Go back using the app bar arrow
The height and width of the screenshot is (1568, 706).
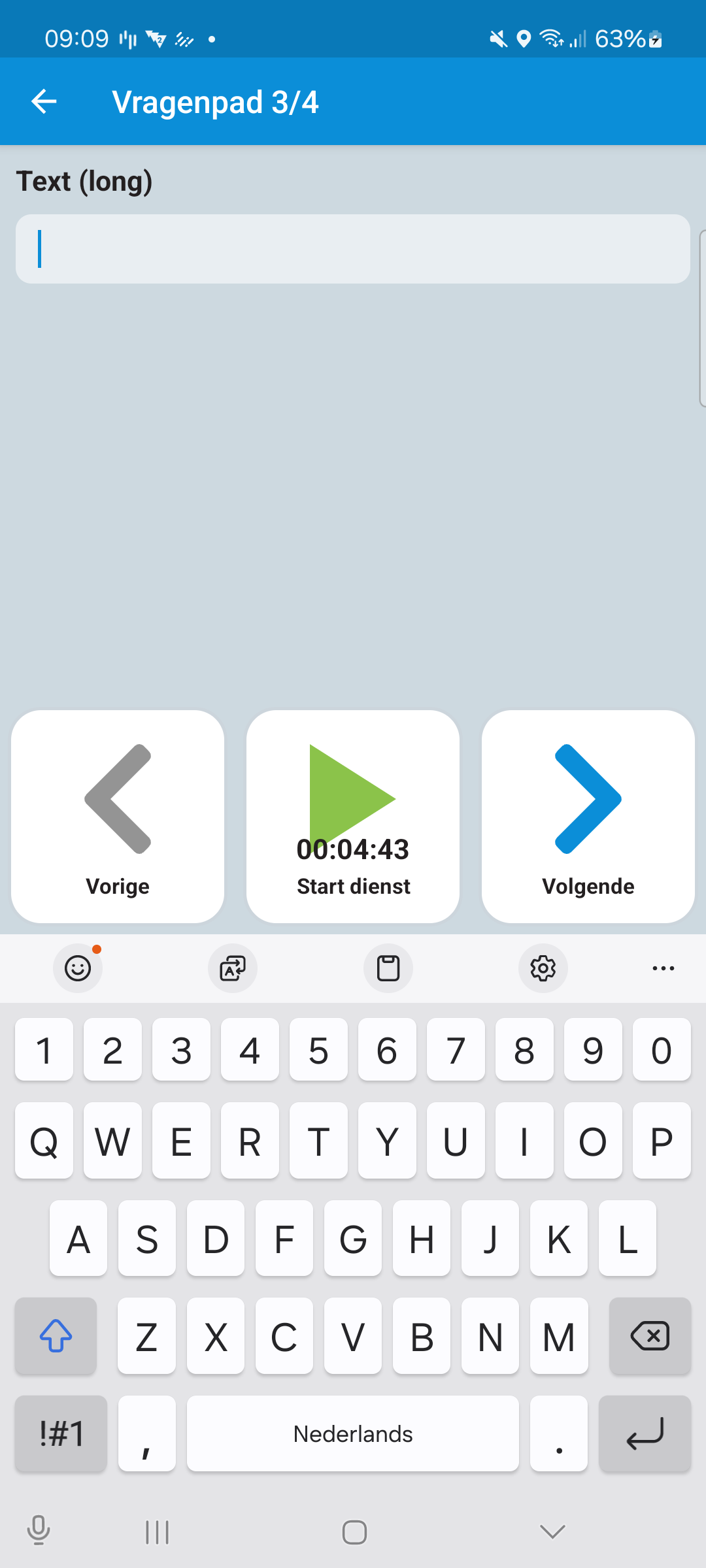click(x=44, y=102)
